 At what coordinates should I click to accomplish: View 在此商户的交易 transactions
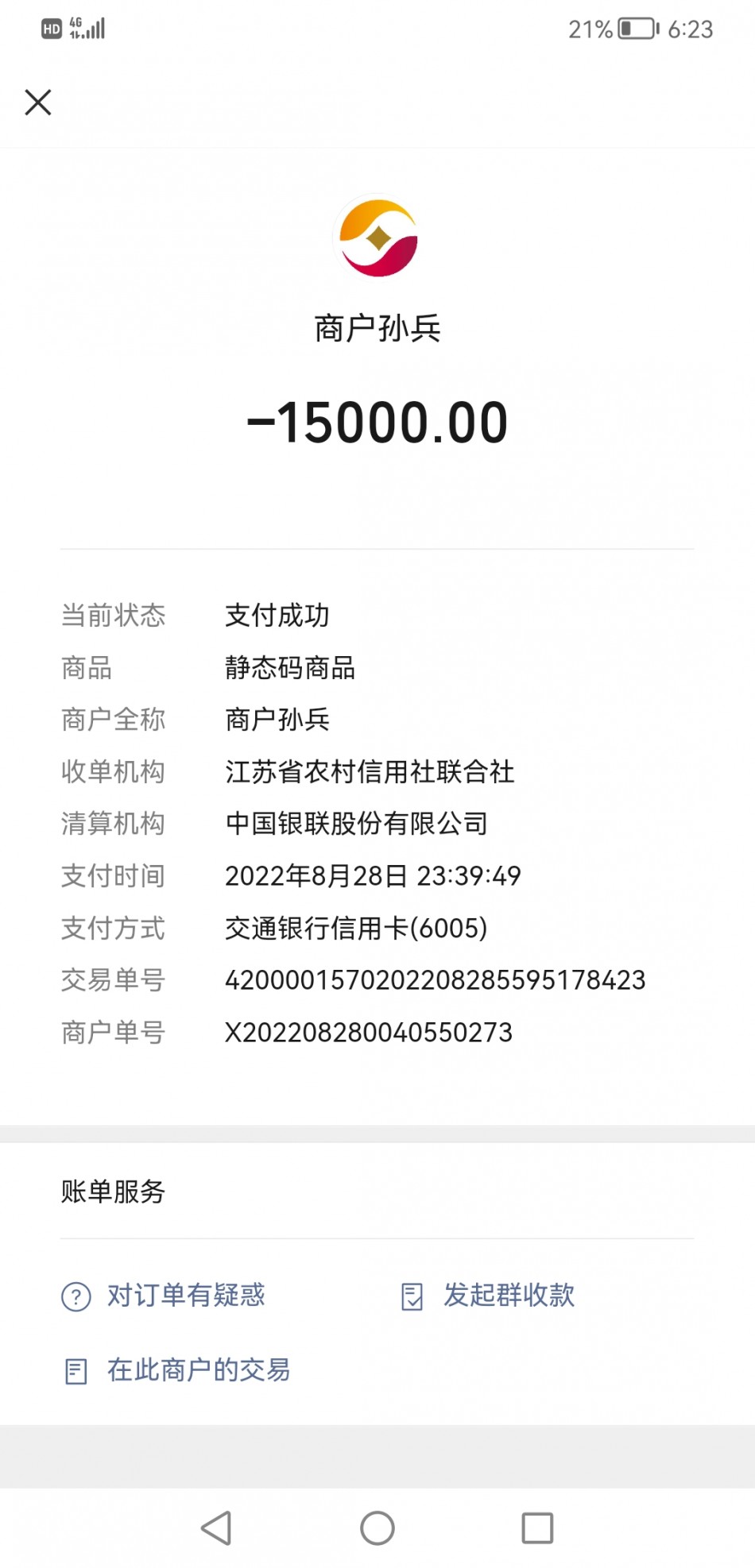[177, 1370]
